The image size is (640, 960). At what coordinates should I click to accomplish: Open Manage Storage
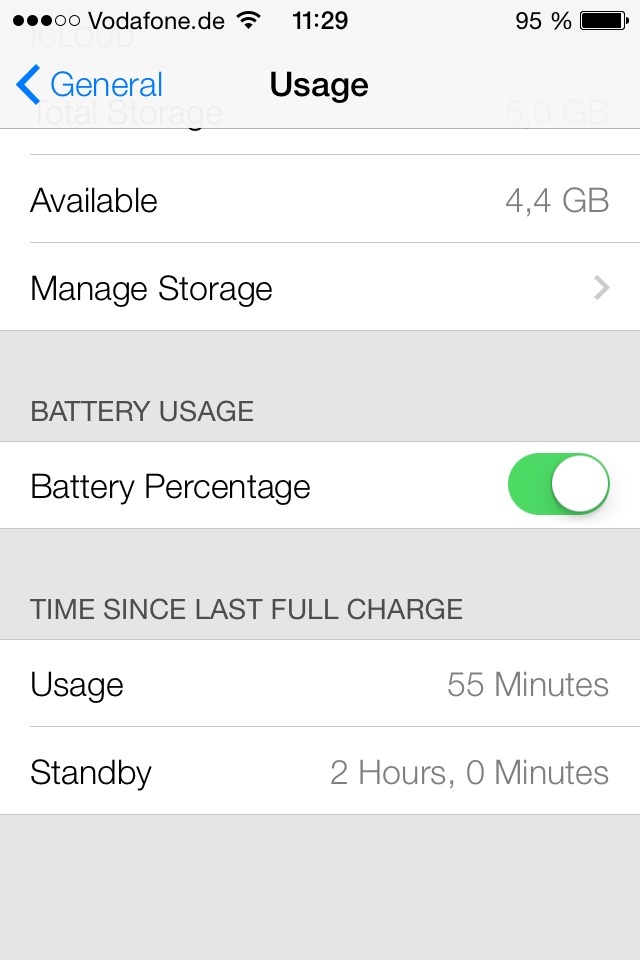(320, 287)
